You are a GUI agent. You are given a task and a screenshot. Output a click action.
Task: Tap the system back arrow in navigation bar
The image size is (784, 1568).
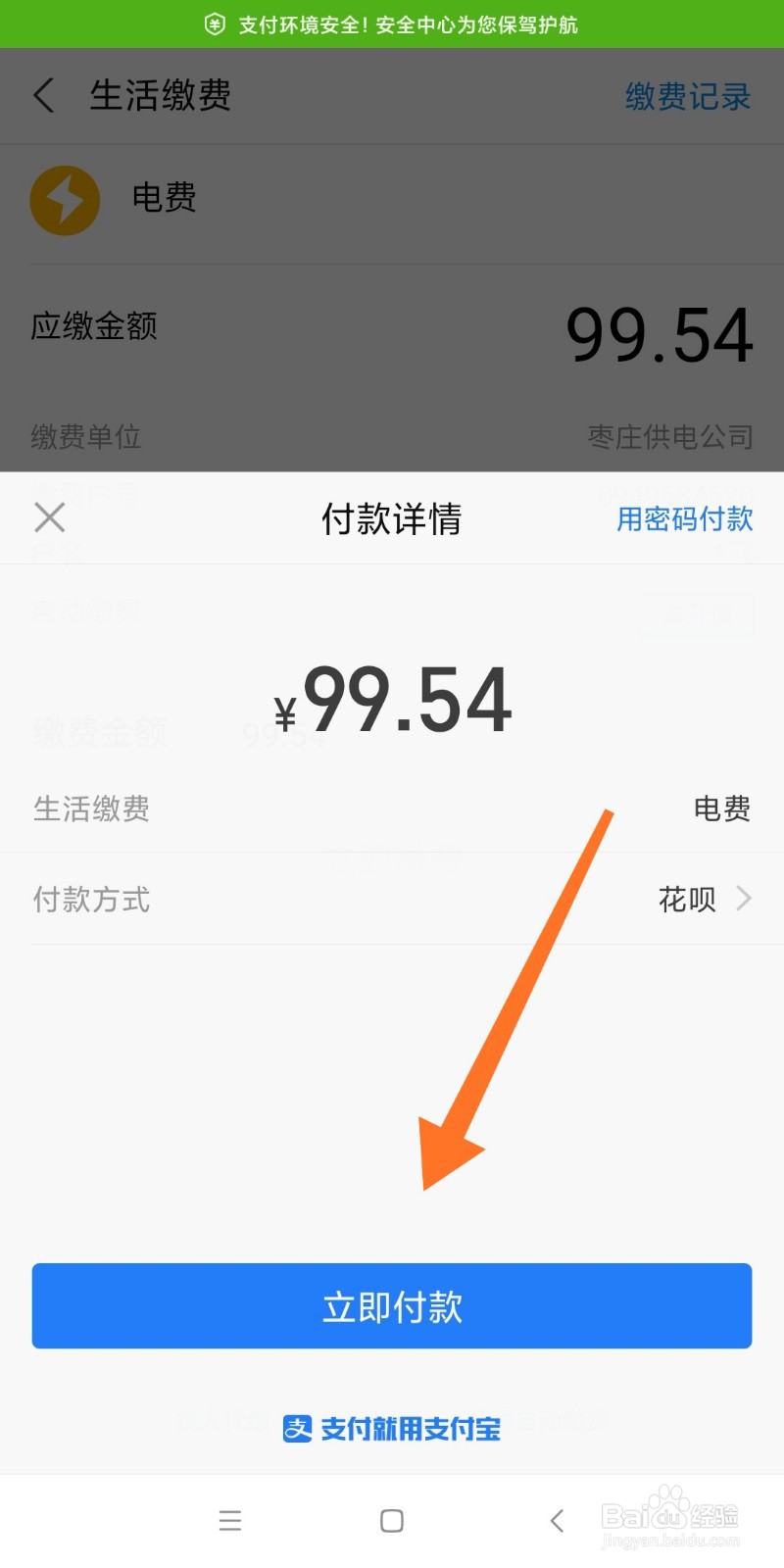pyautogui.click(x=556, y=1521)
